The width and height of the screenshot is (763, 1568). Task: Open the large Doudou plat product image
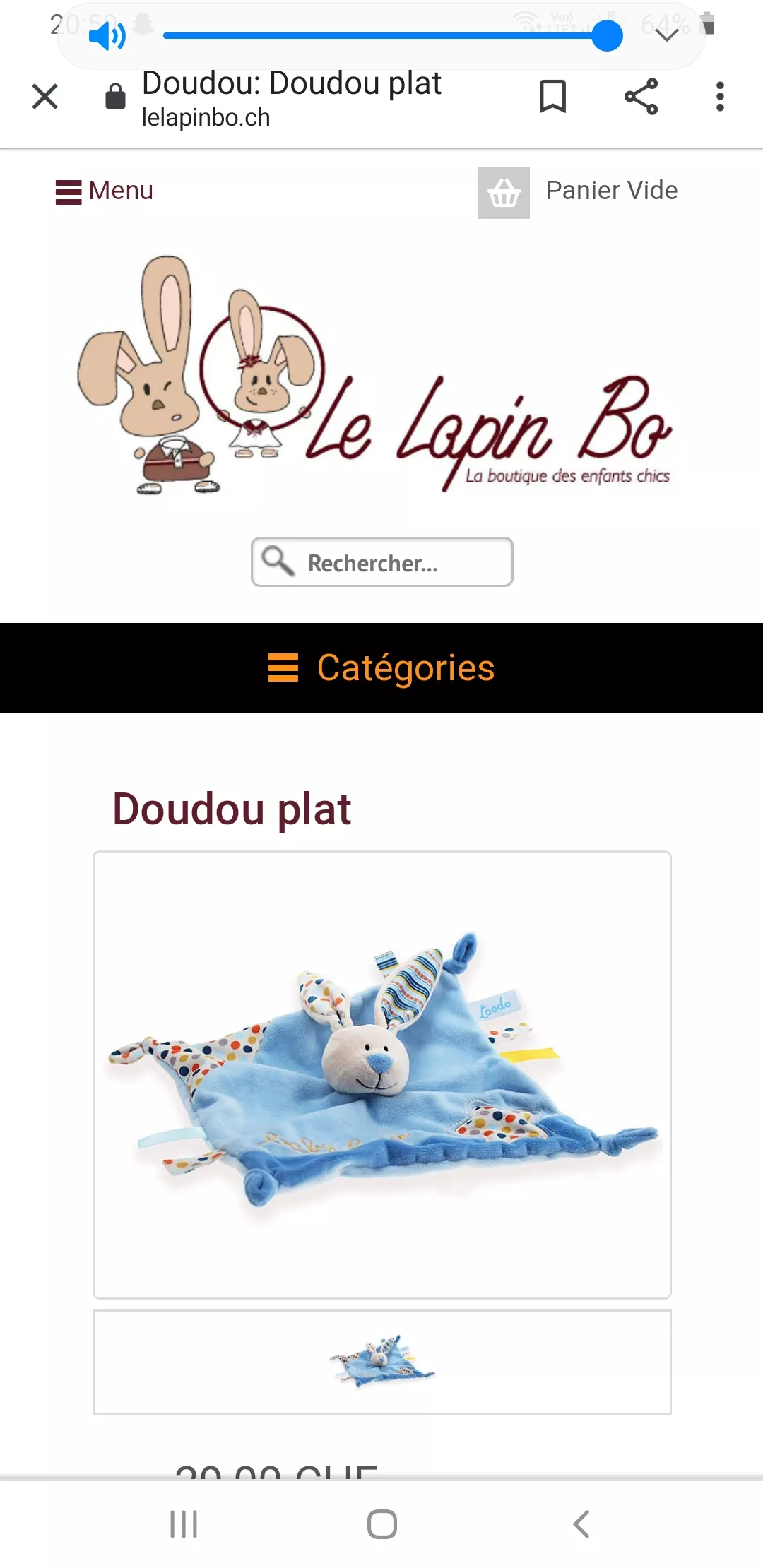pyautogui.click(x=382, y=1074)
